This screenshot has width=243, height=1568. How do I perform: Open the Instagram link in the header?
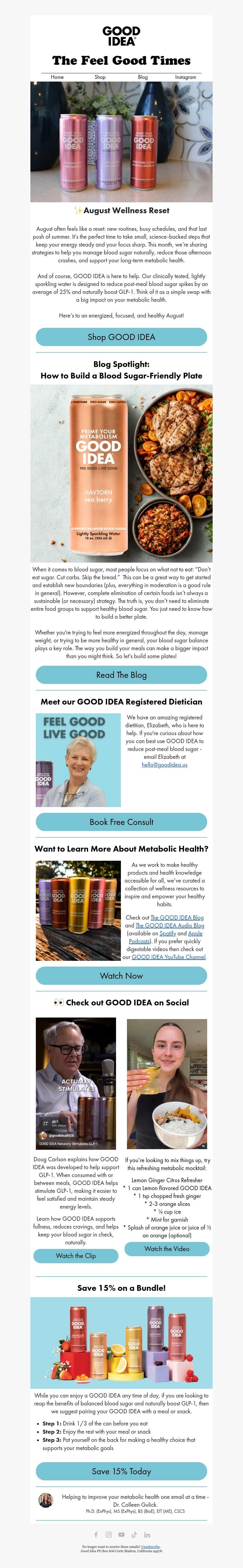pos(185,77)
